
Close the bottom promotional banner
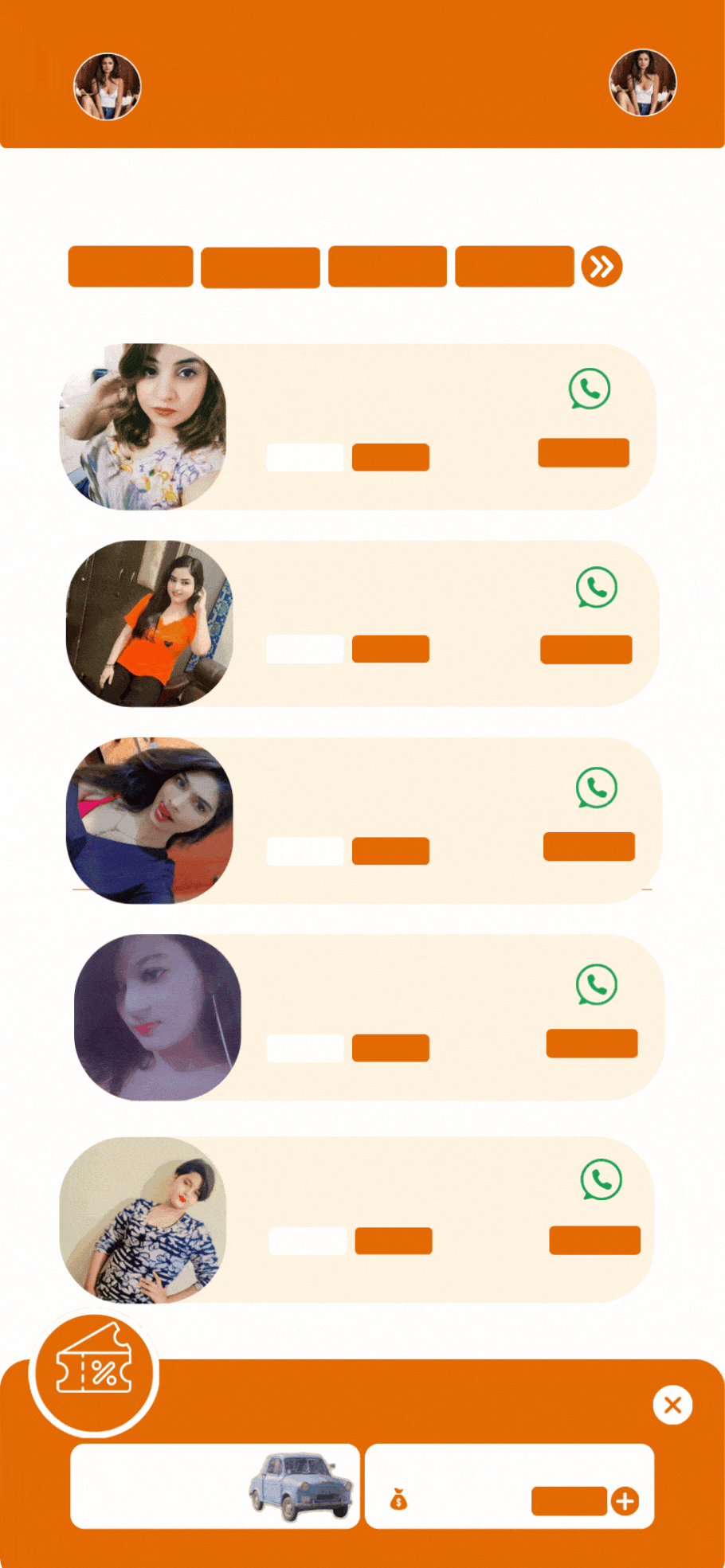[x=673, y=1405]
